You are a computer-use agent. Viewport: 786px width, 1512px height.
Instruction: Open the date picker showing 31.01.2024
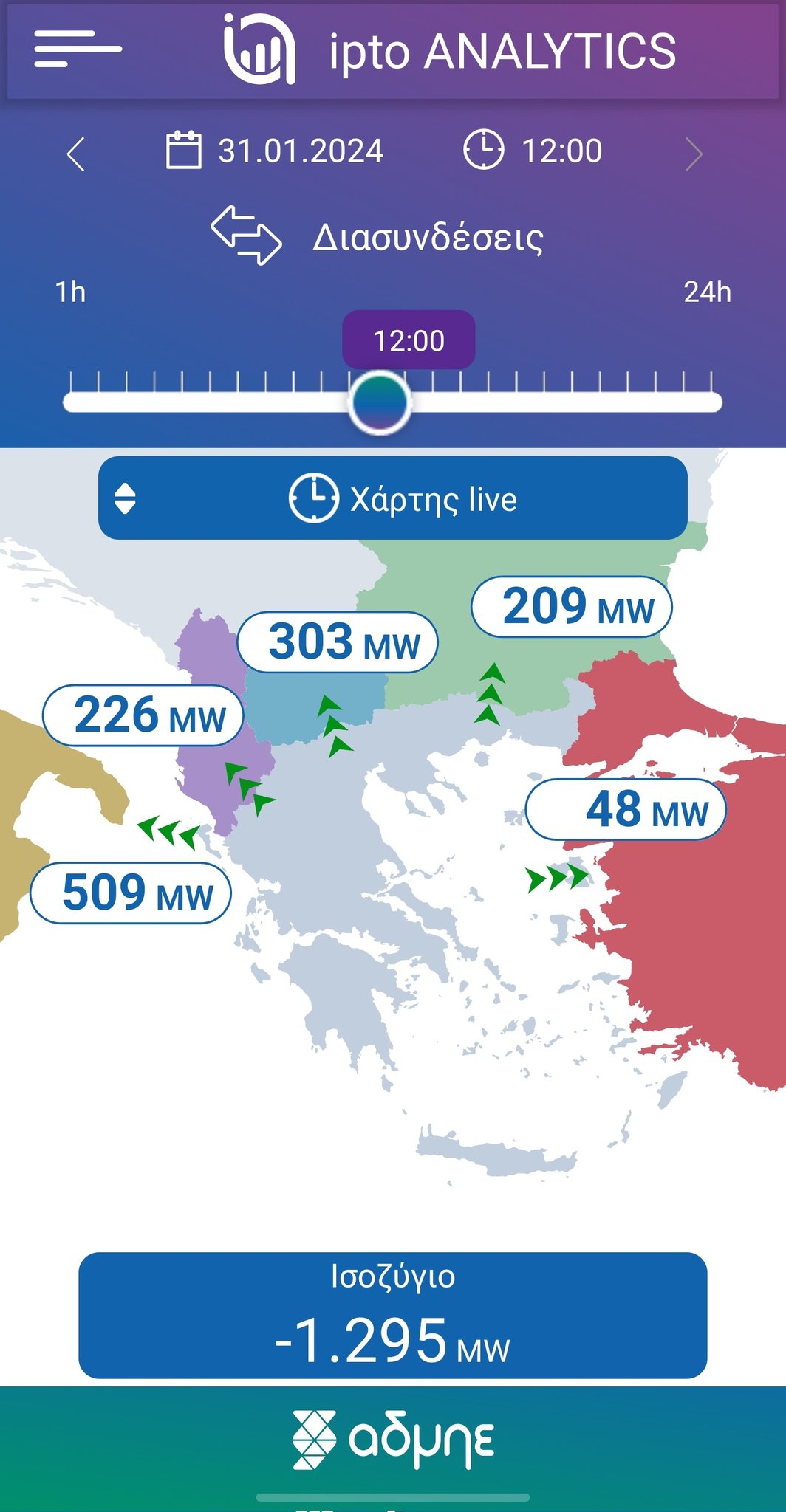point(275,151)
